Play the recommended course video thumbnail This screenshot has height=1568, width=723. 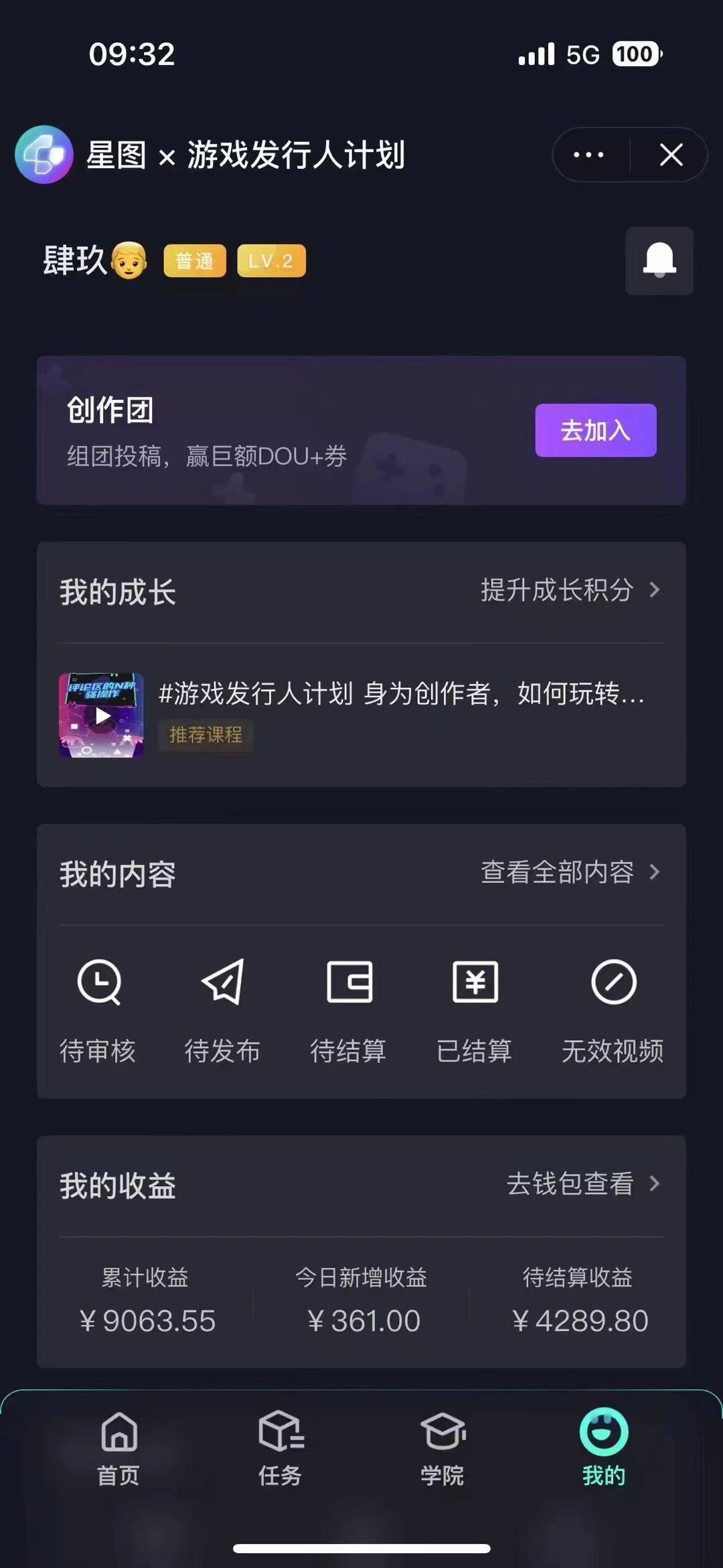(x=101, y=715)
